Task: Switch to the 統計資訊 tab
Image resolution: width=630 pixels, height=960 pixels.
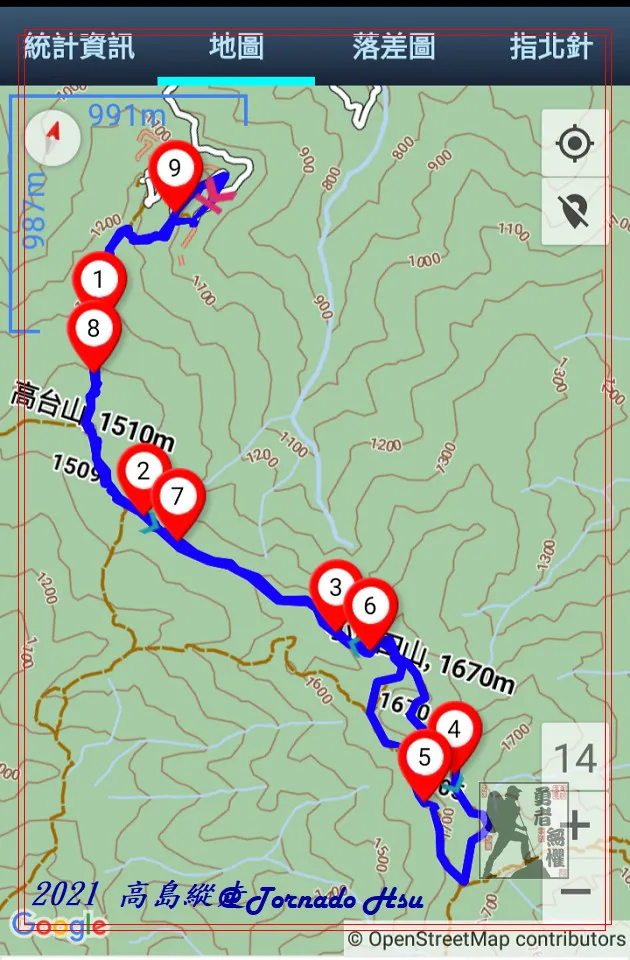Action: 79,47
